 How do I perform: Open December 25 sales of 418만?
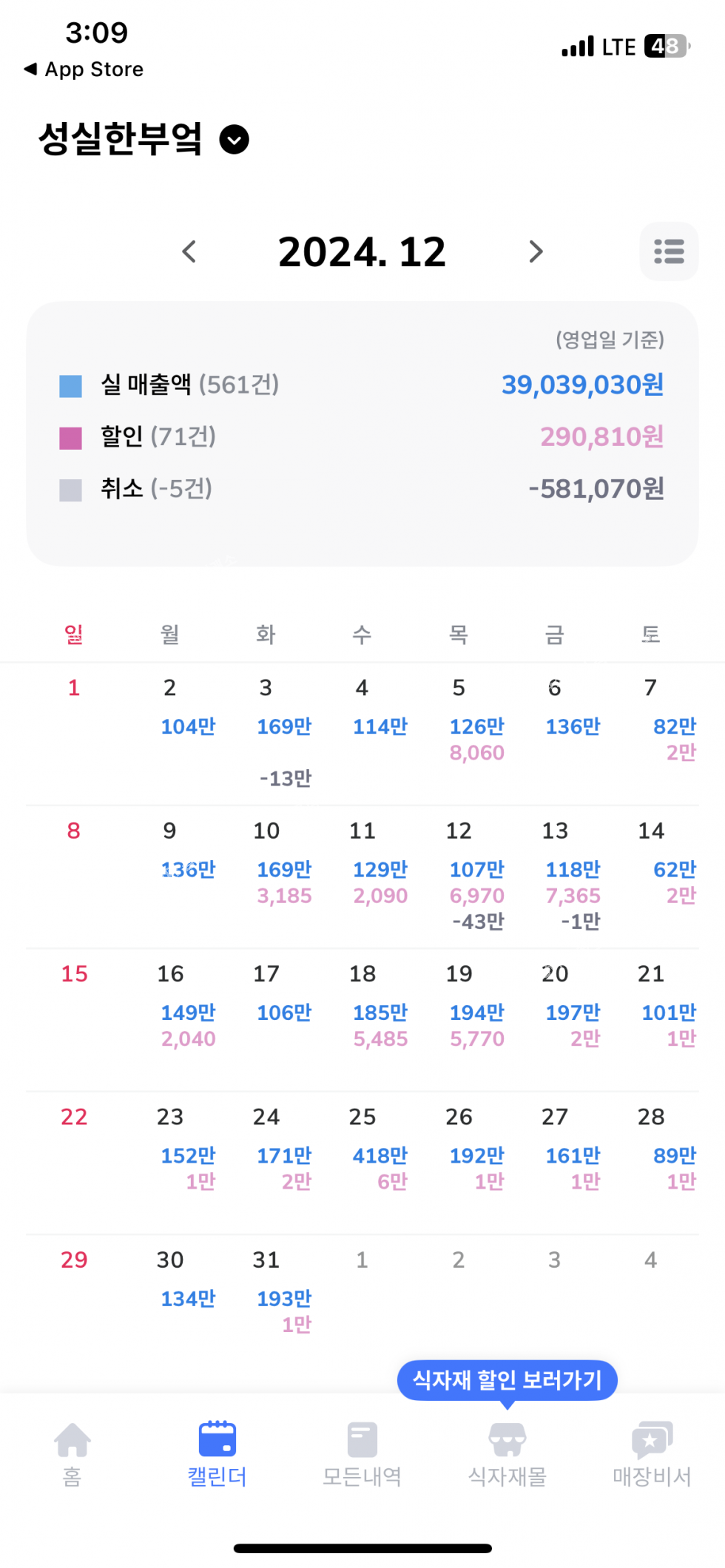pos(380,1155)
